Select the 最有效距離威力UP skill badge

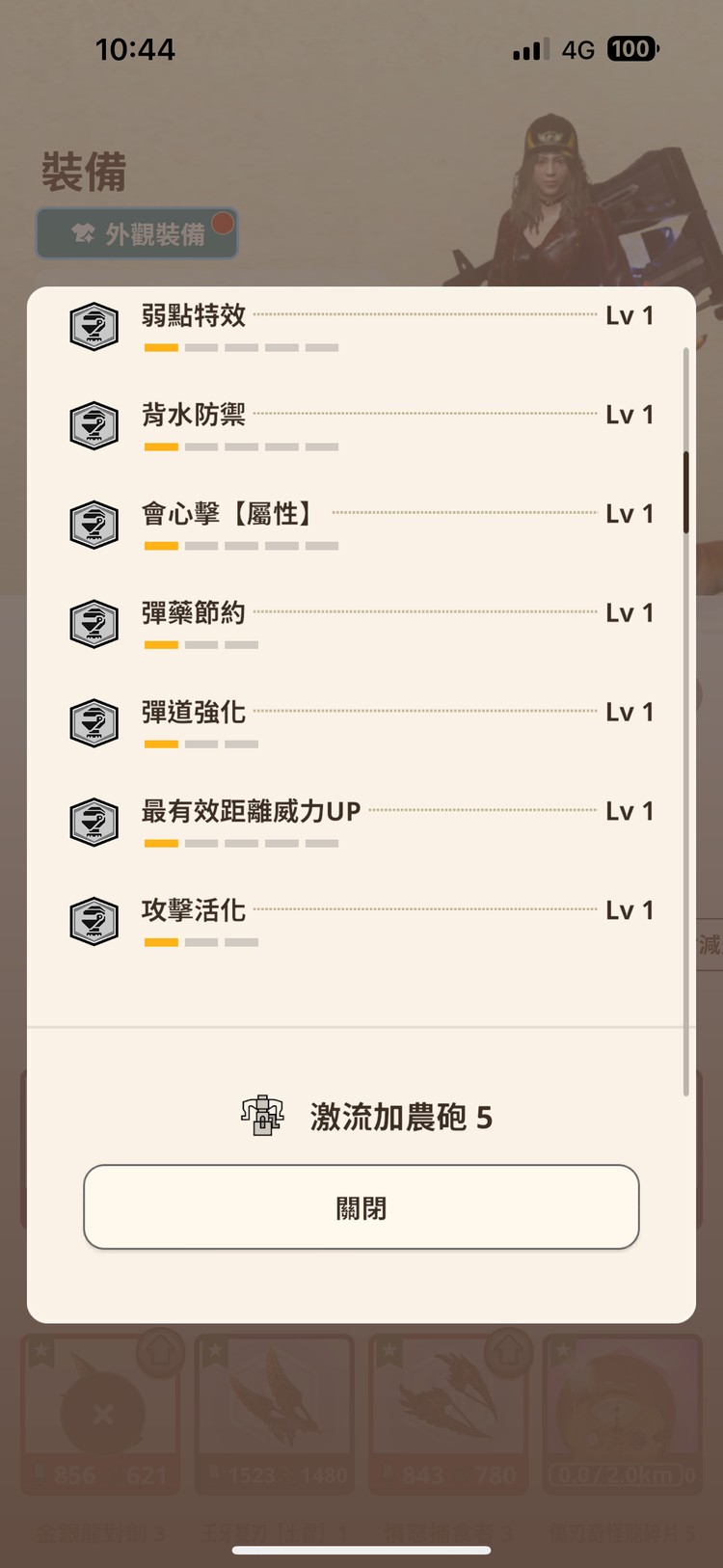click(x=94, y=823)
